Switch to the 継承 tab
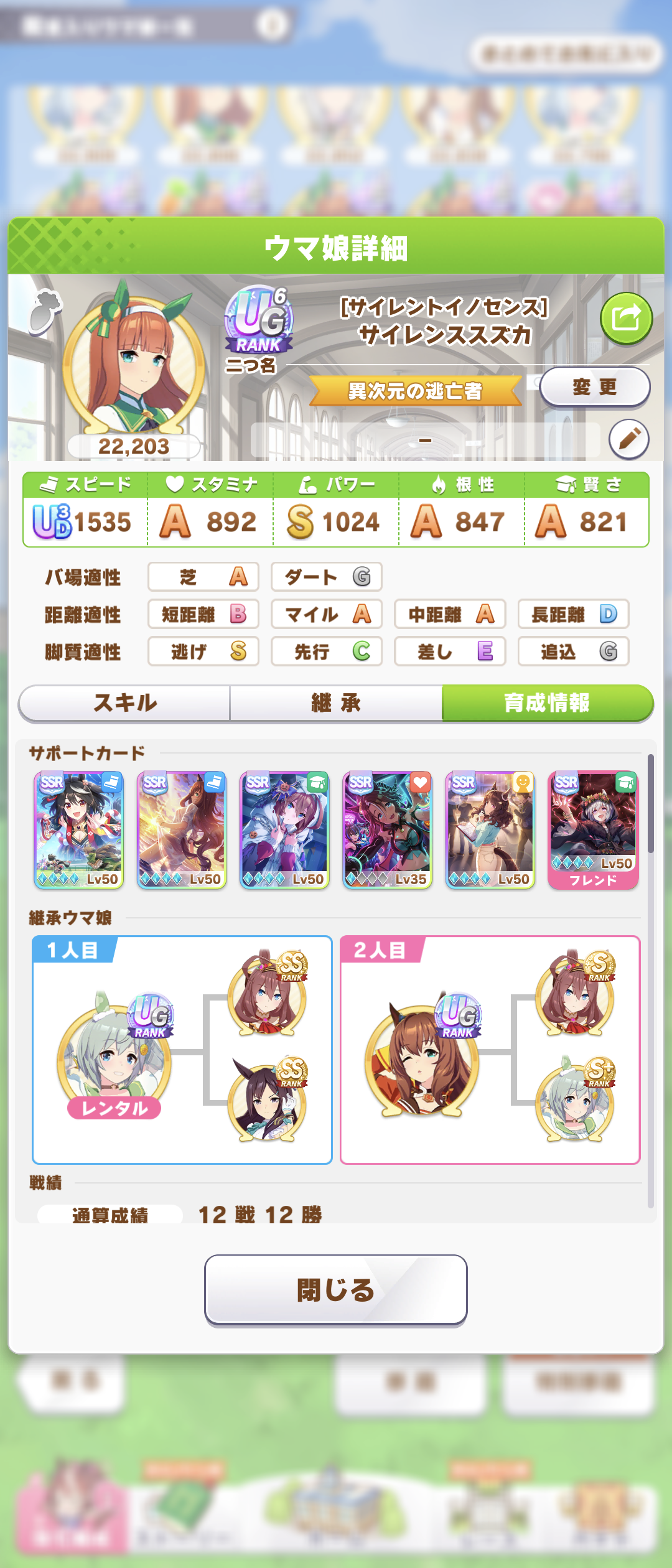672x1568 pixels. (336, 703)
